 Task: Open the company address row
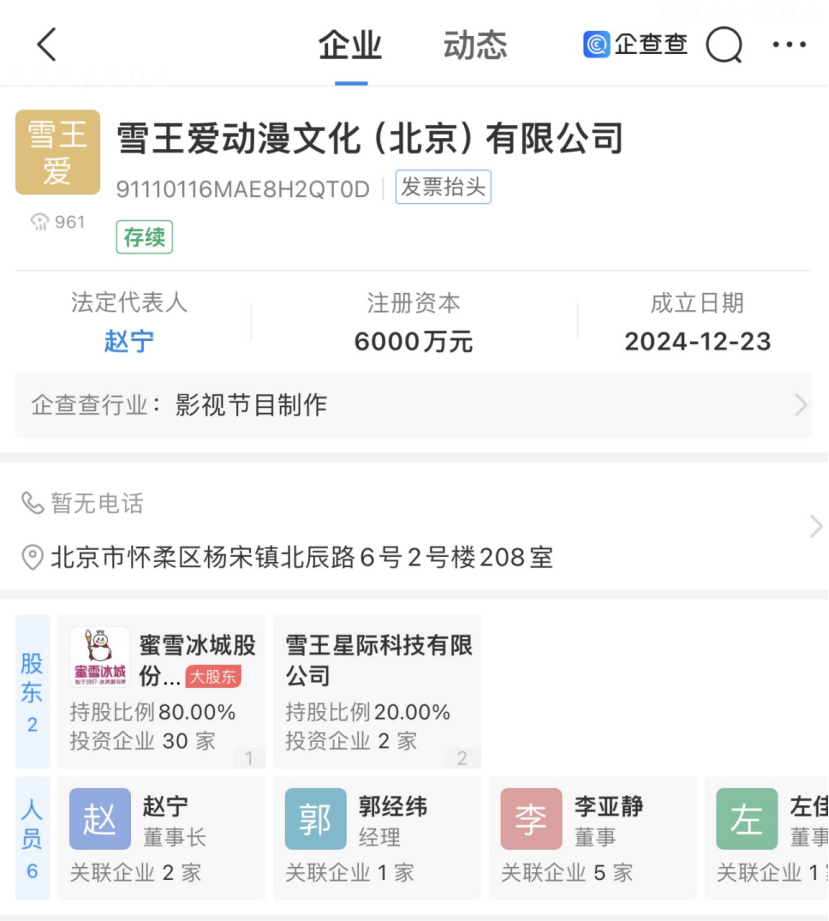(414, 557)
